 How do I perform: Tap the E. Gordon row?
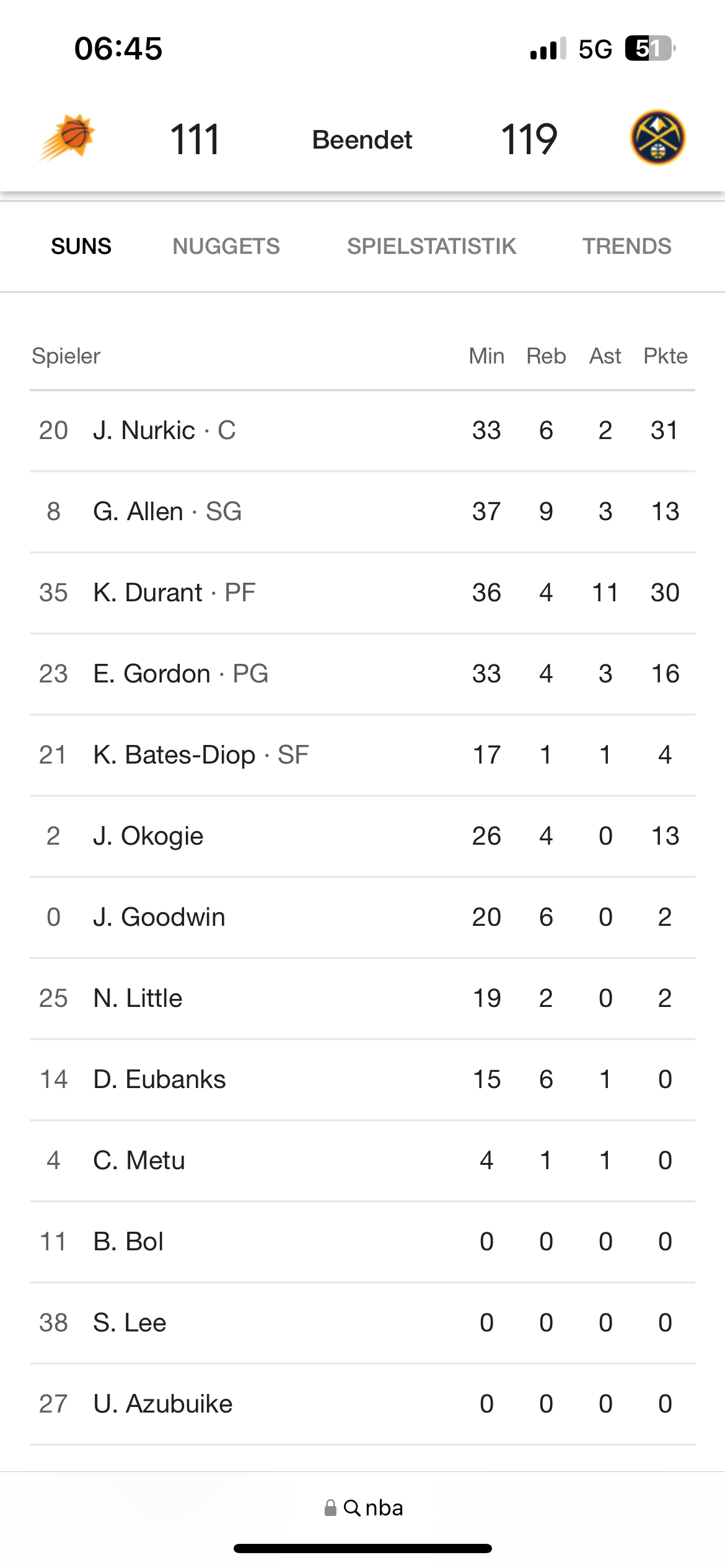pos(362,674)
